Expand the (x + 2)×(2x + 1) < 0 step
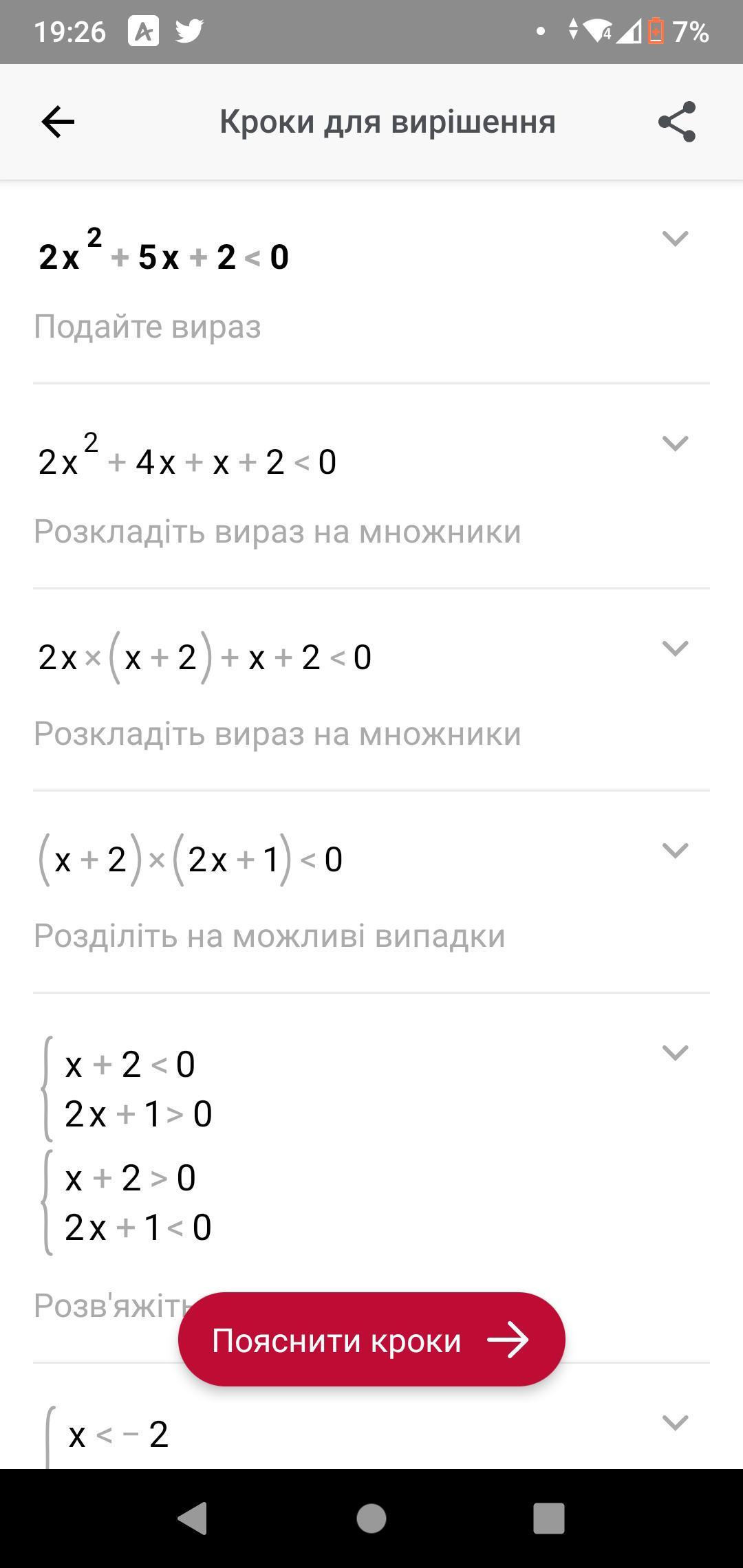 [x=675, y=851]
